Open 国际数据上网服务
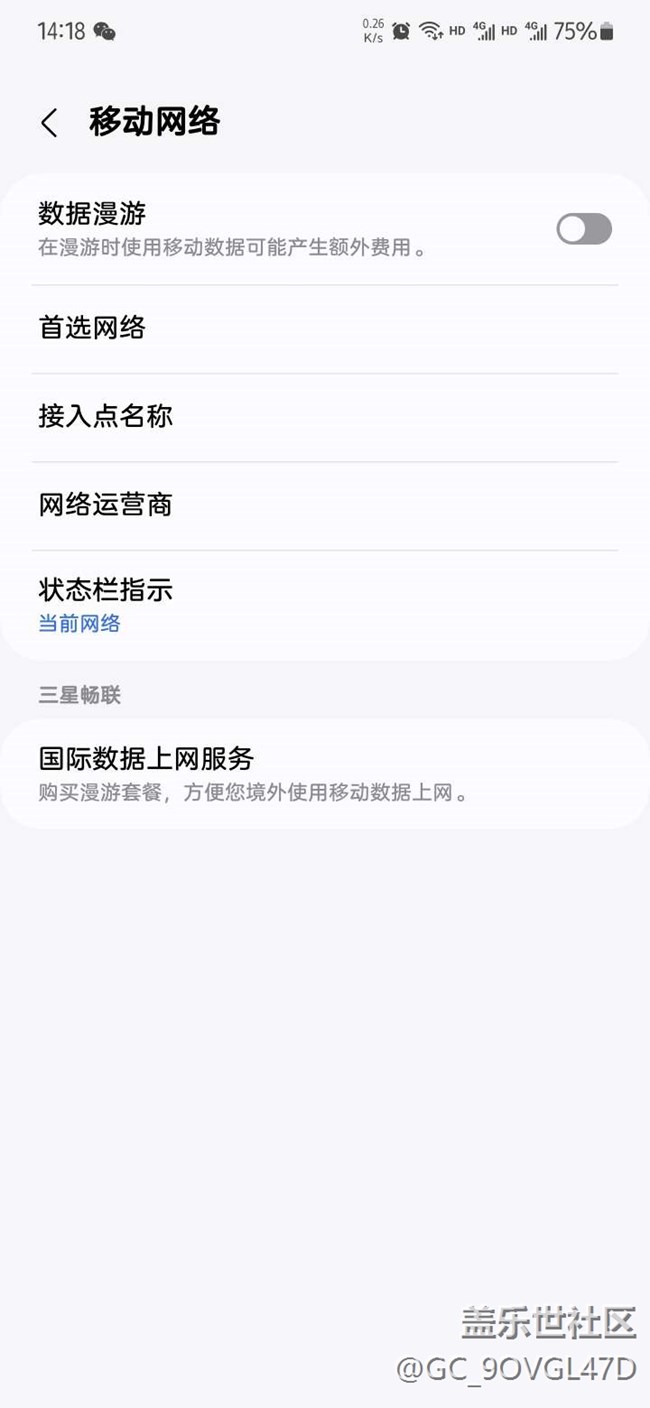The height and width of the screenshot is (1408, 650). (x=325, y=773)
